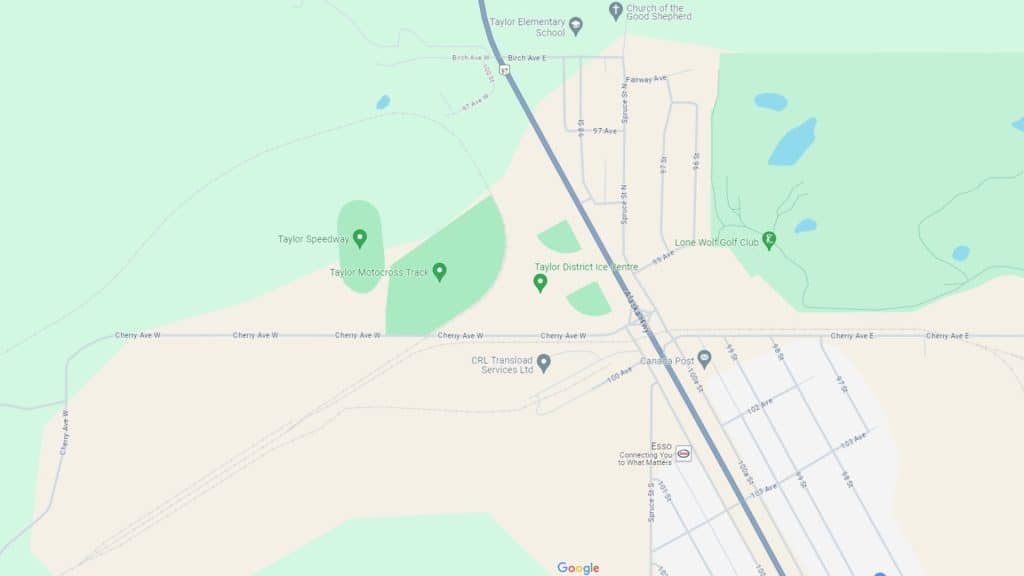This screenshot has width=1024, height=576.
Task: Tap the Taylor Speedway pin
Action: click(x=360, y=239)
